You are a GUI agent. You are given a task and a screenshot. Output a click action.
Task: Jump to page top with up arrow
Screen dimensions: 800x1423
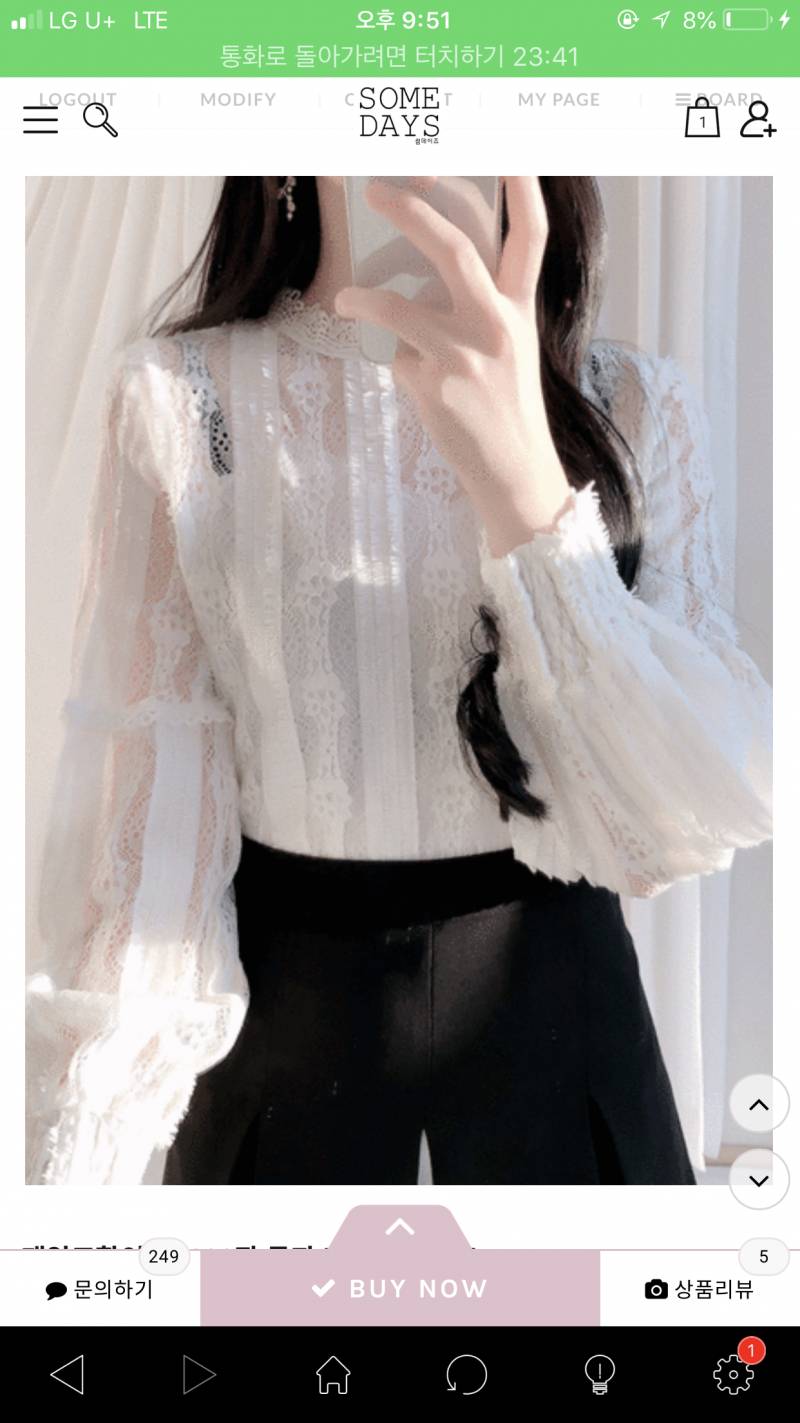tap(759, 1104)
